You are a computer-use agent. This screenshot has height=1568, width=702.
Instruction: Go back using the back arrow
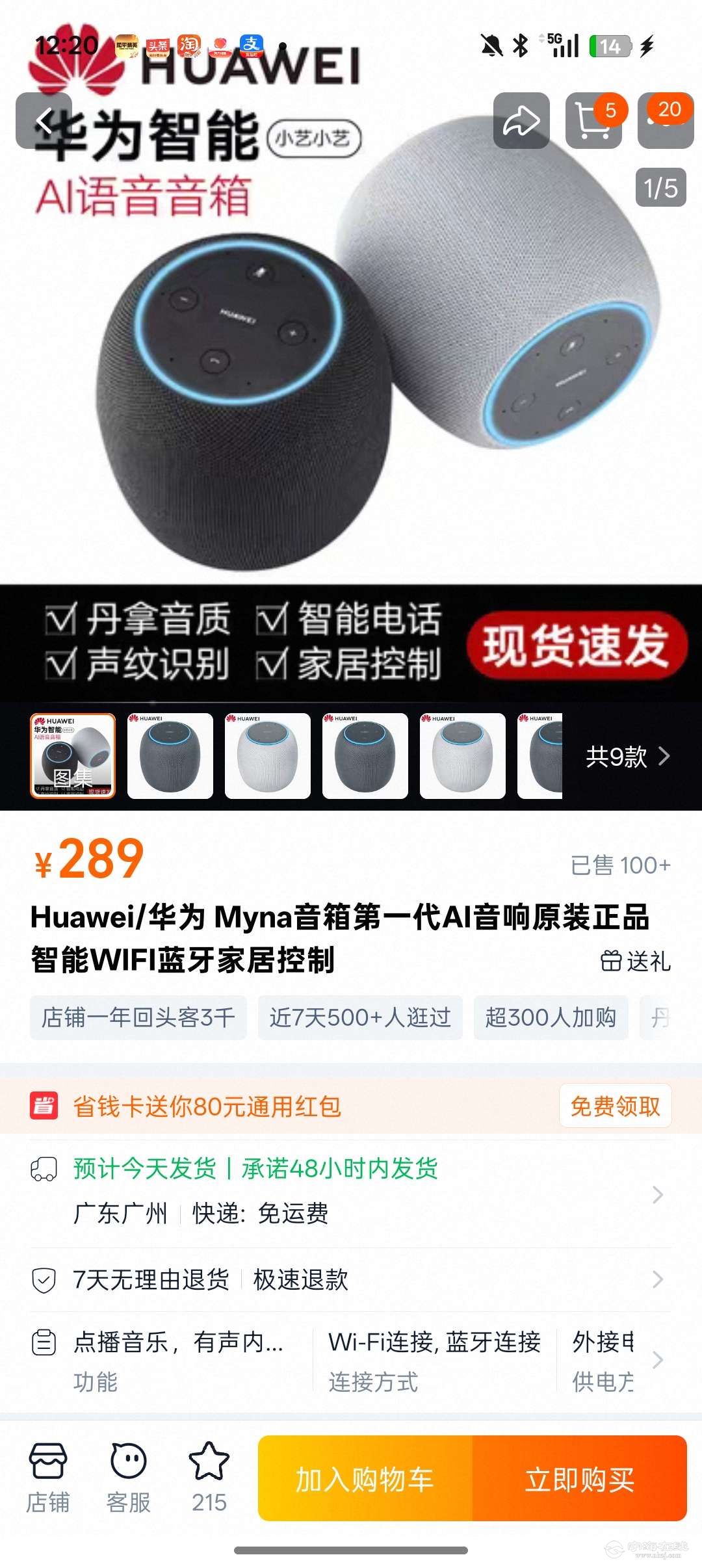point(44,121)
